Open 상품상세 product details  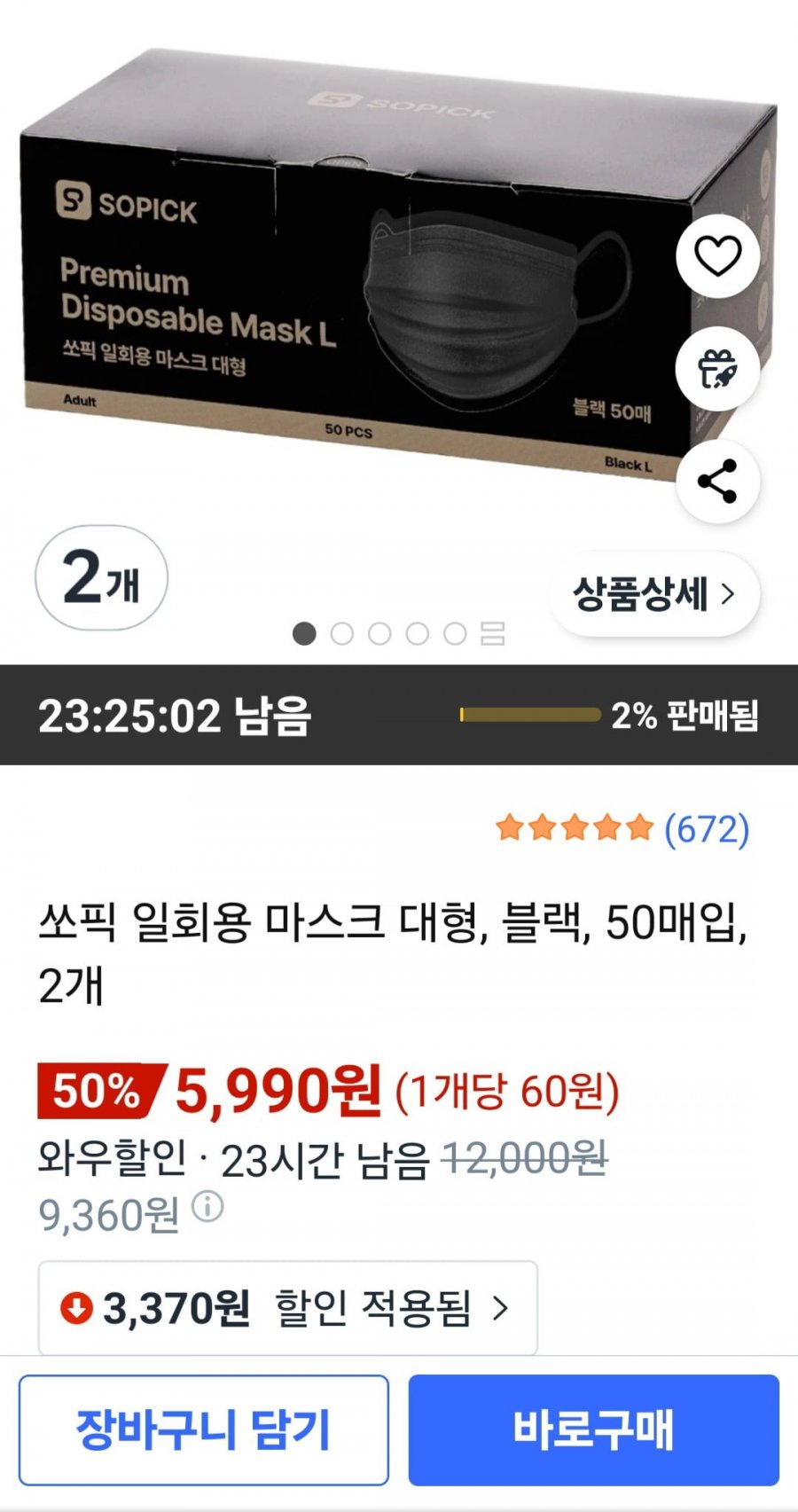654,593
